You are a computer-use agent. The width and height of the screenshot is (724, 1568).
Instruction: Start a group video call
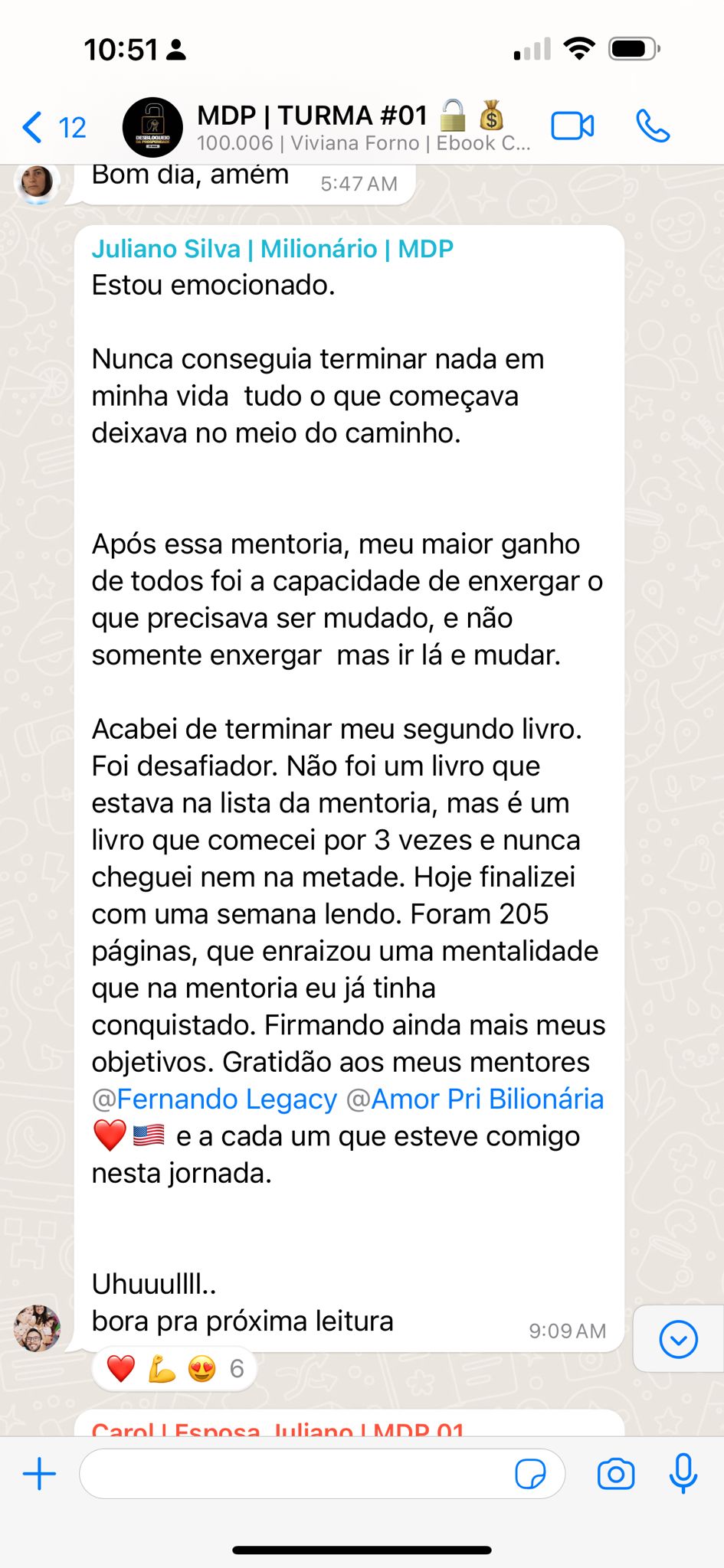[572, 126]
